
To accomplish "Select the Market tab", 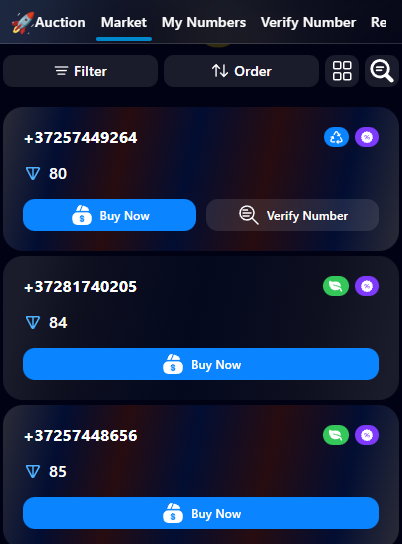I will click(123, 23).
